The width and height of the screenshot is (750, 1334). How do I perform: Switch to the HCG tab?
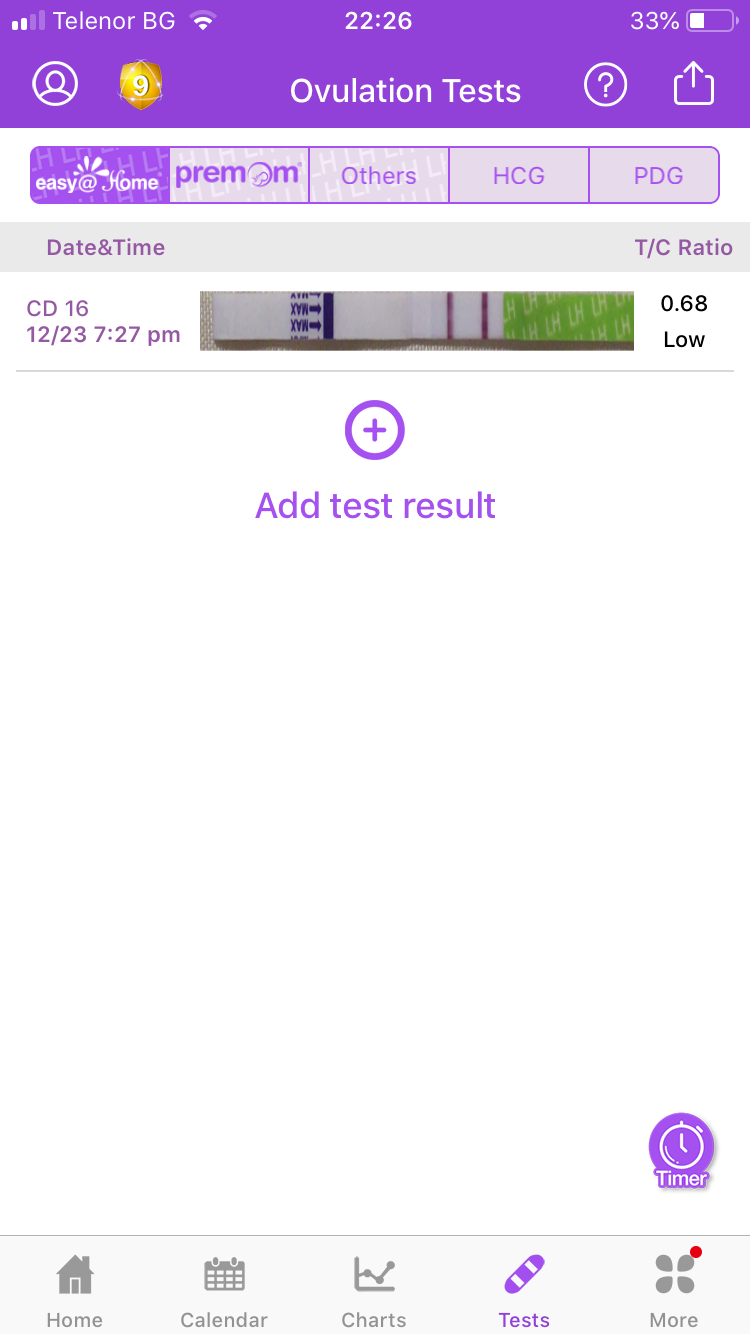click(519, 175)
